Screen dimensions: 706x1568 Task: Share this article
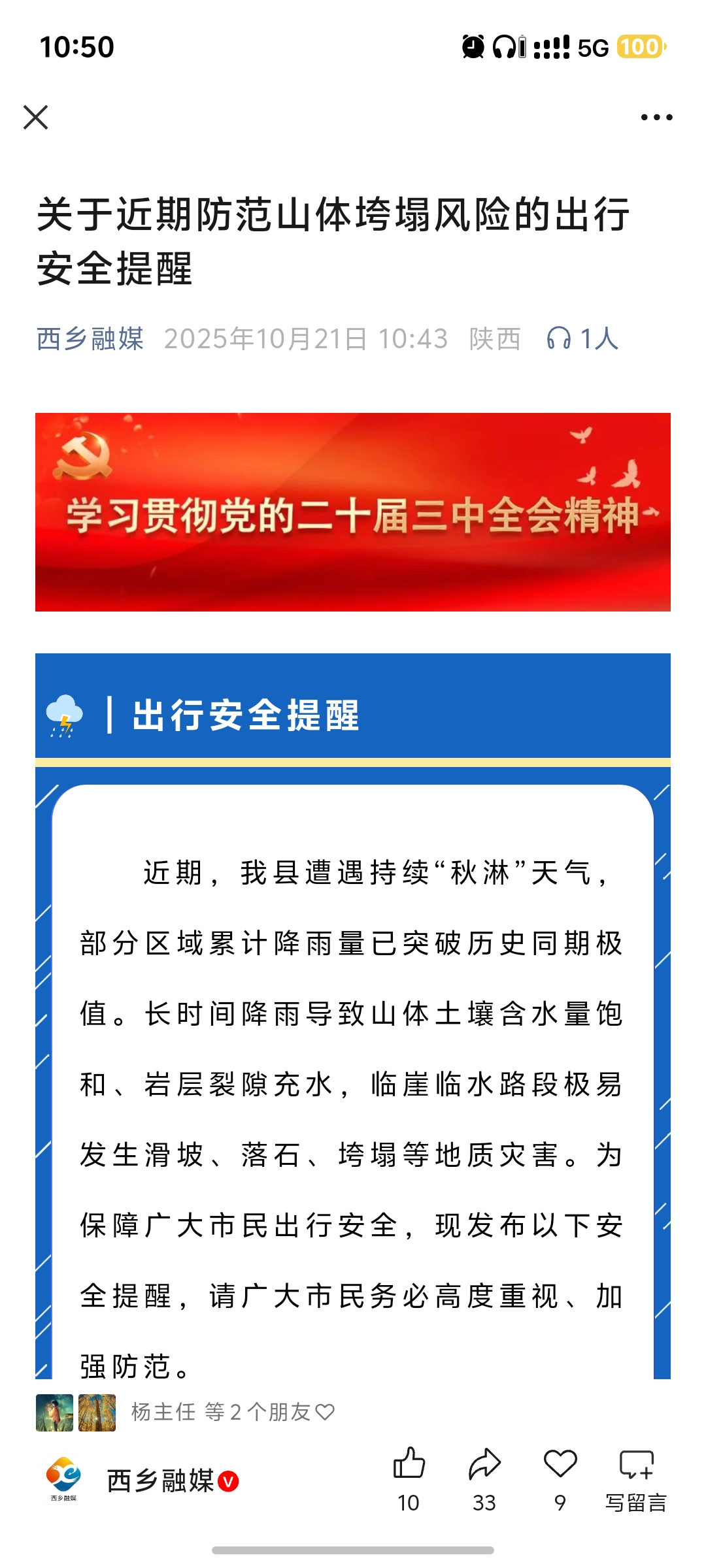click(x=484, y=1479)
